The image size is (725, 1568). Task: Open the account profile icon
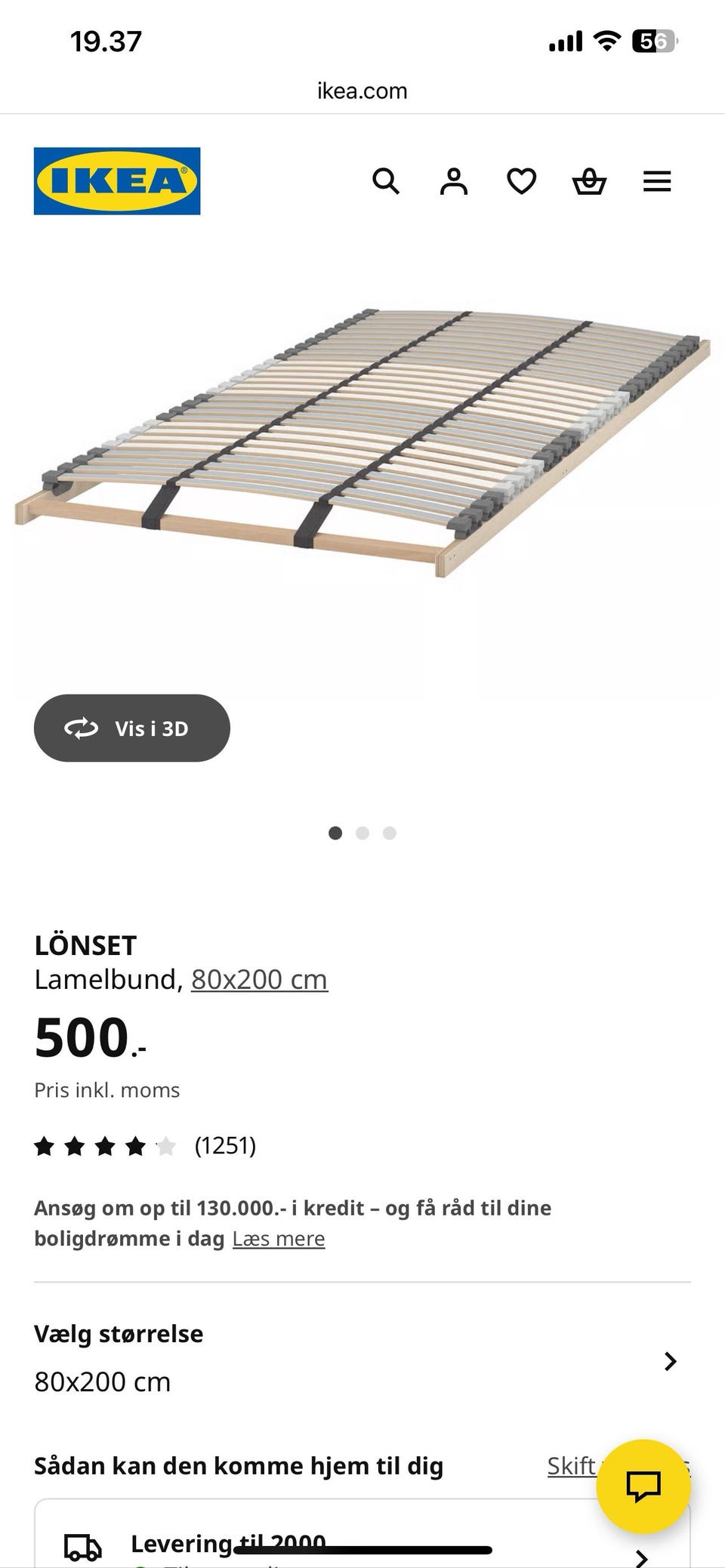click(454, 181)
